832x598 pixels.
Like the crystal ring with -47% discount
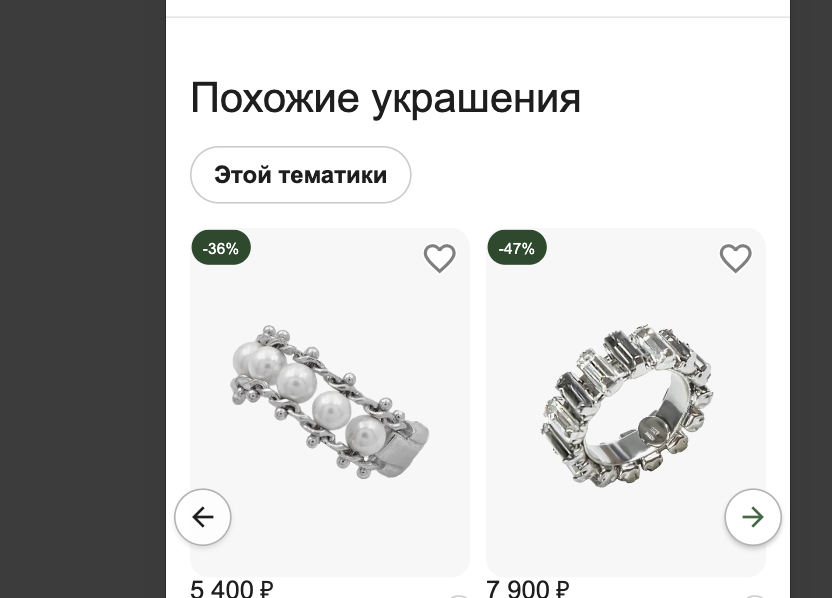[x=735, y=258]
